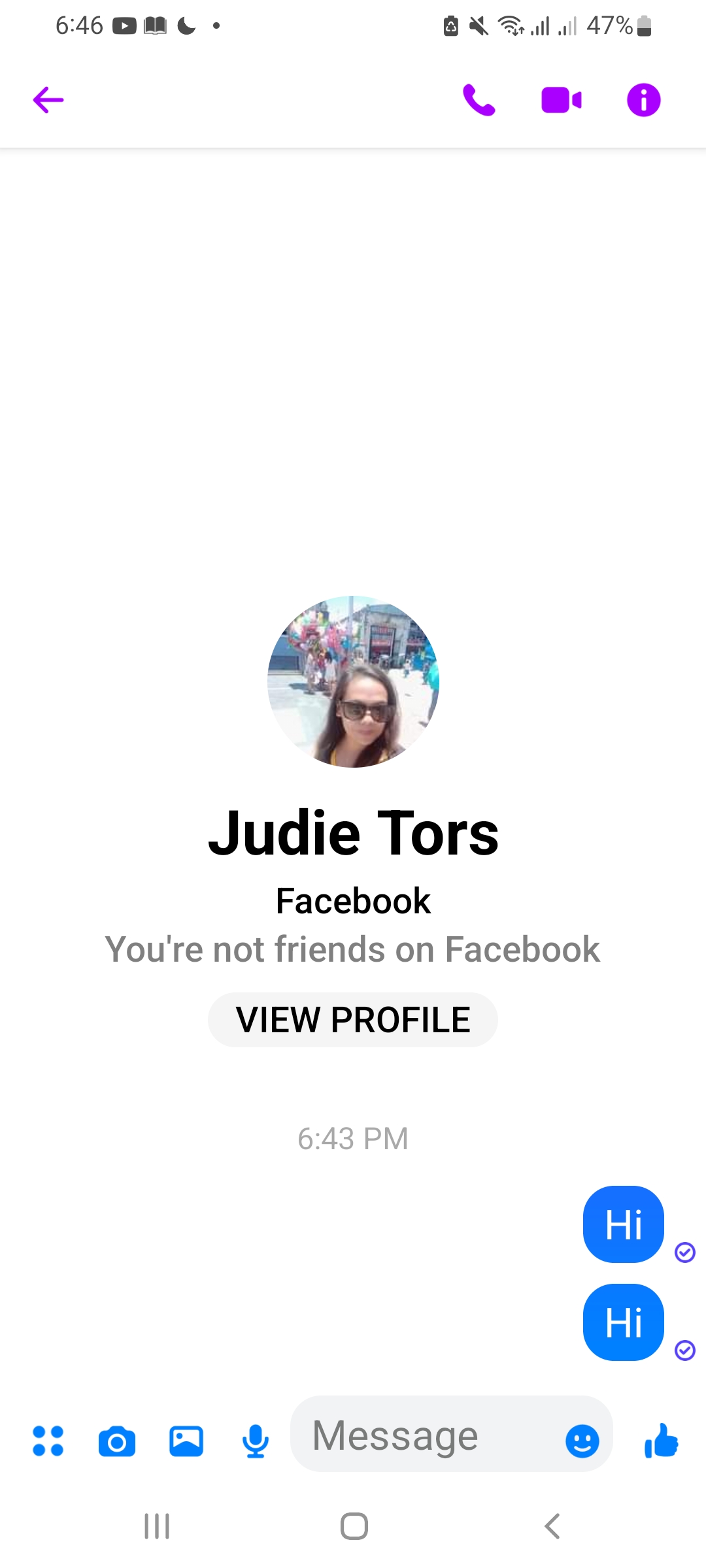Open the emoji picker in message box

pyautogui.click(x=582, y=1441)
